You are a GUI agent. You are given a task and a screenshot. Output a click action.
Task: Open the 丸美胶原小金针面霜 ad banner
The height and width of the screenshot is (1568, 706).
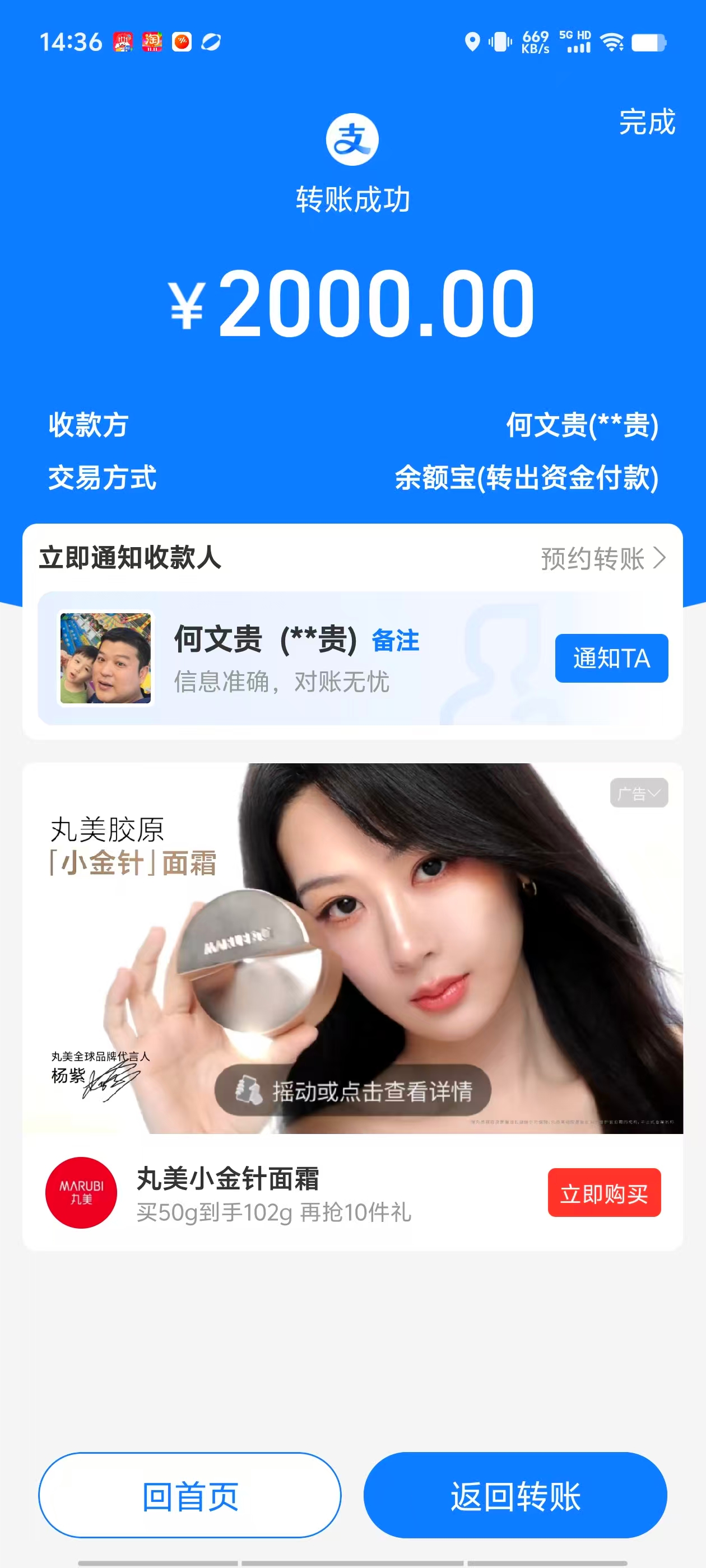(352, 947)
